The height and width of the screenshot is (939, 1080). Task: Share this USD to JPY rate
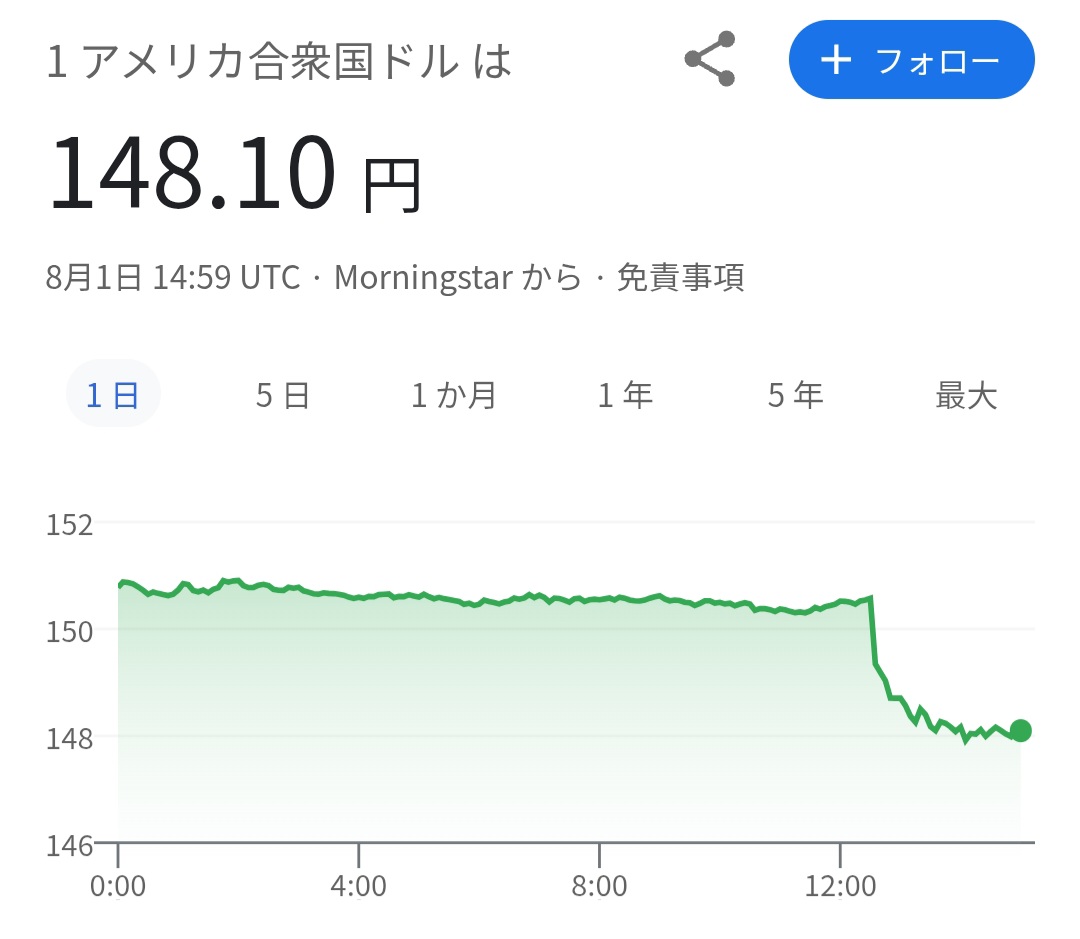pyautogui.click(x=711, y=59)
